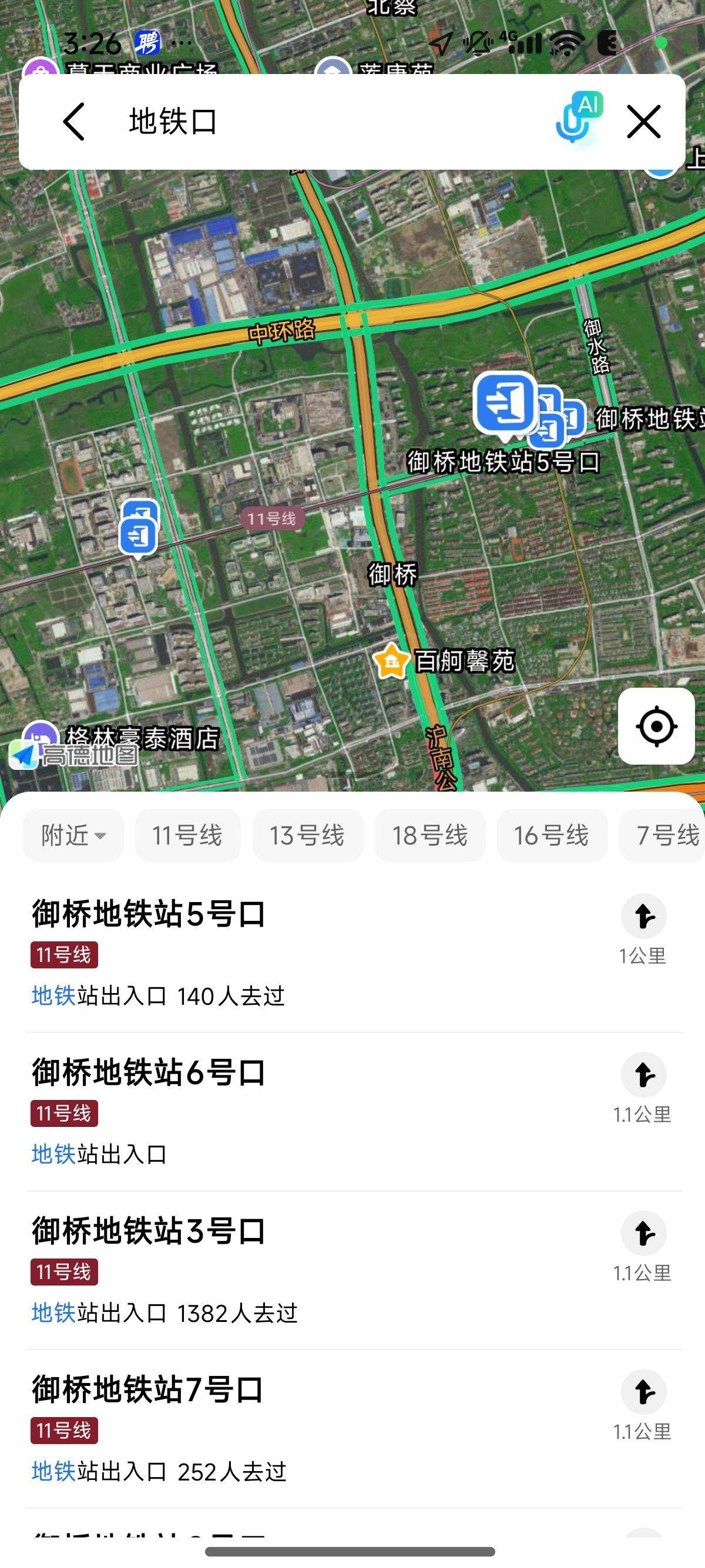Tap the back arrow in search bar

[73, 122]
